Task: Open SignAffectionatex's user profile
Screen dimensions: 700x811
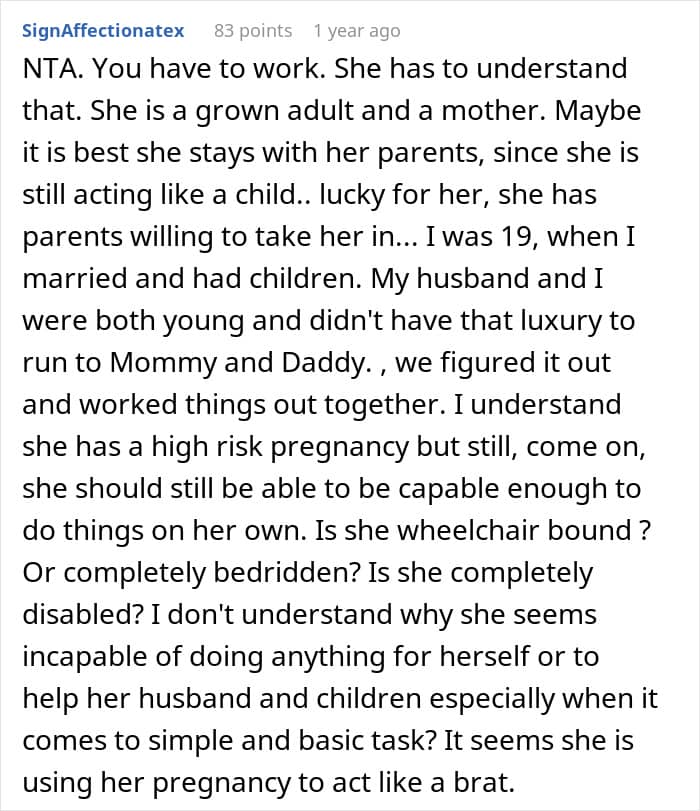Action: [103, 31]
